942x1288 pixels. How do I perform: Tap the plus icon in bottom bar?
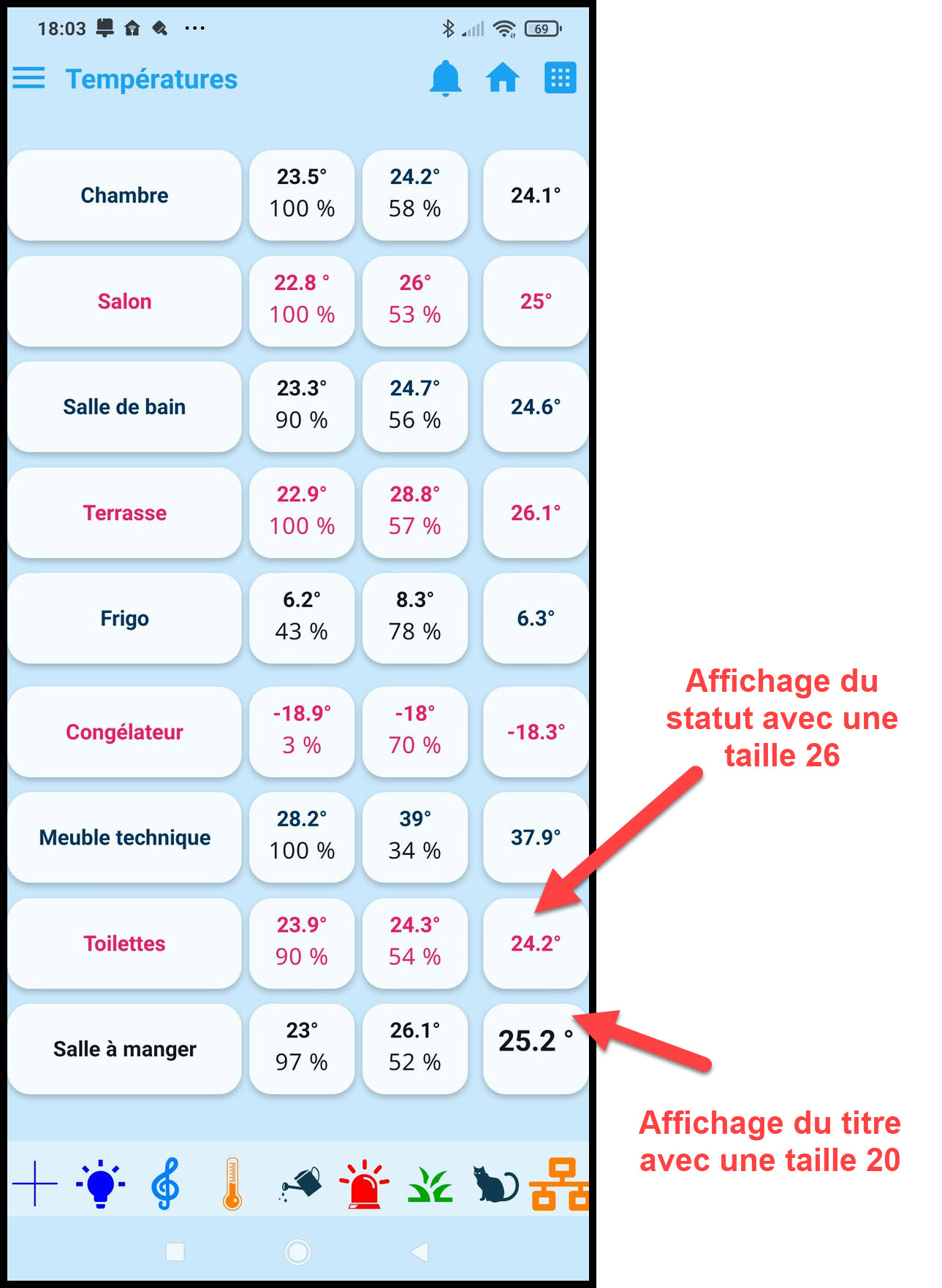(x=35, y=1183)
